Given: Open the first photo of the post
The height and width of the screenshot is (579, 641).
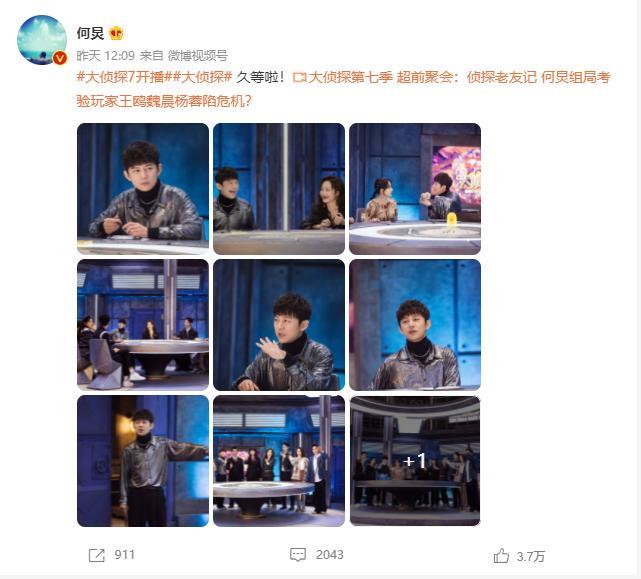Looking at the screenshot, I should [143, 189].
